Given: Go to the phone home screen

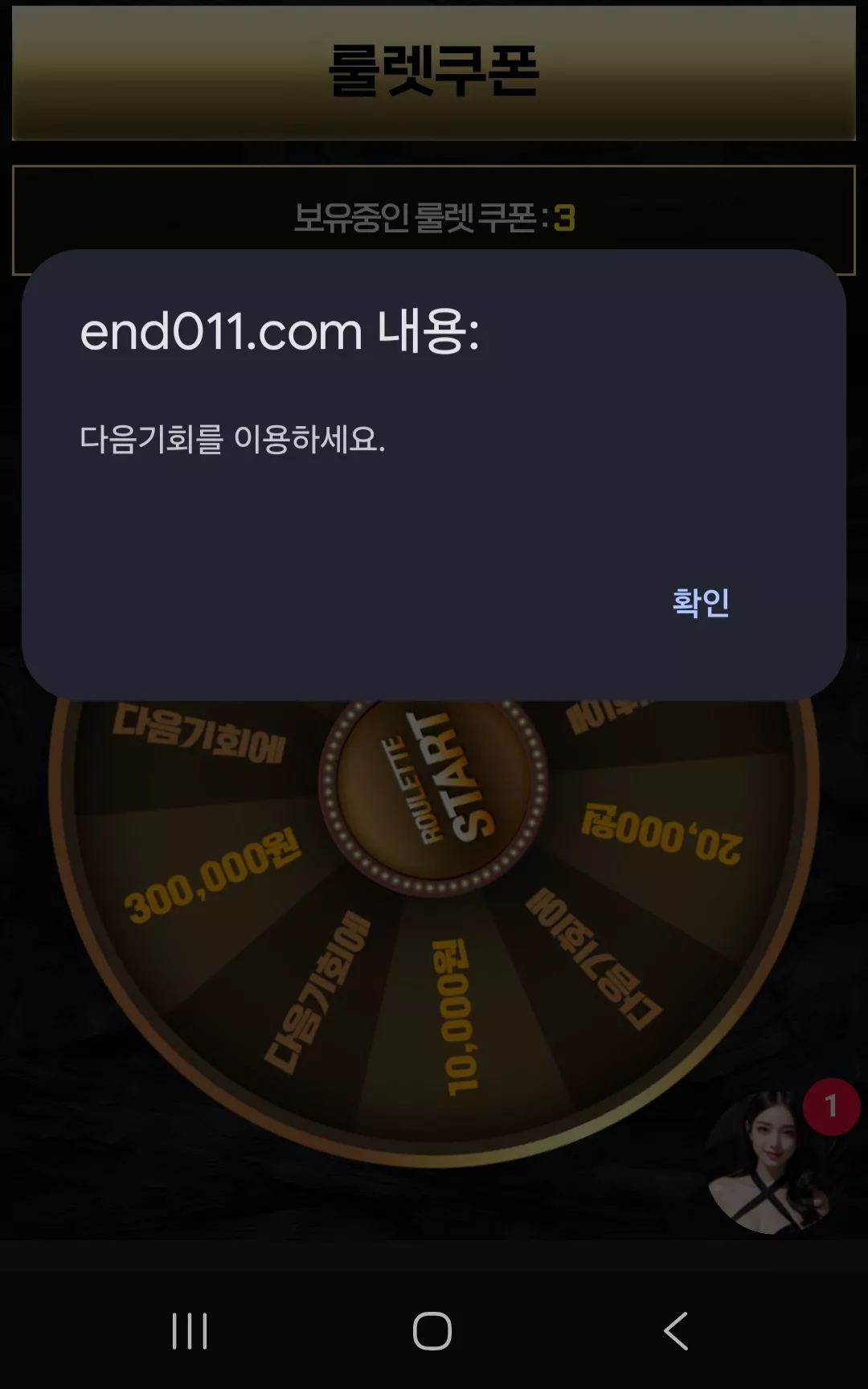Looking at the screenshot, I should [x=432, y=1331].
